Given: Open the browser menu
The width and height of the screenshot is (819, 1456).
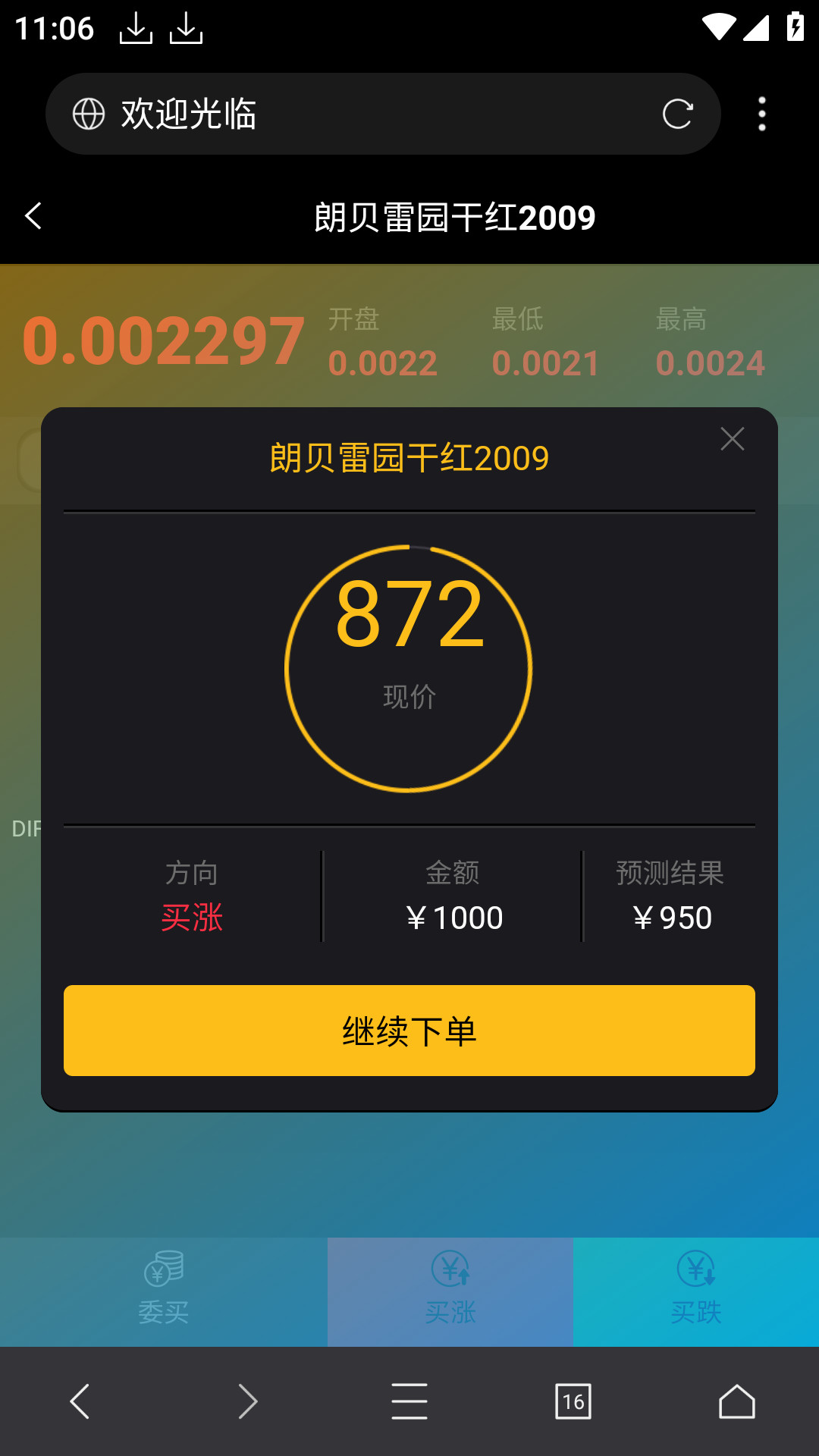Looking at the screenshot, I should point(409,1401).
